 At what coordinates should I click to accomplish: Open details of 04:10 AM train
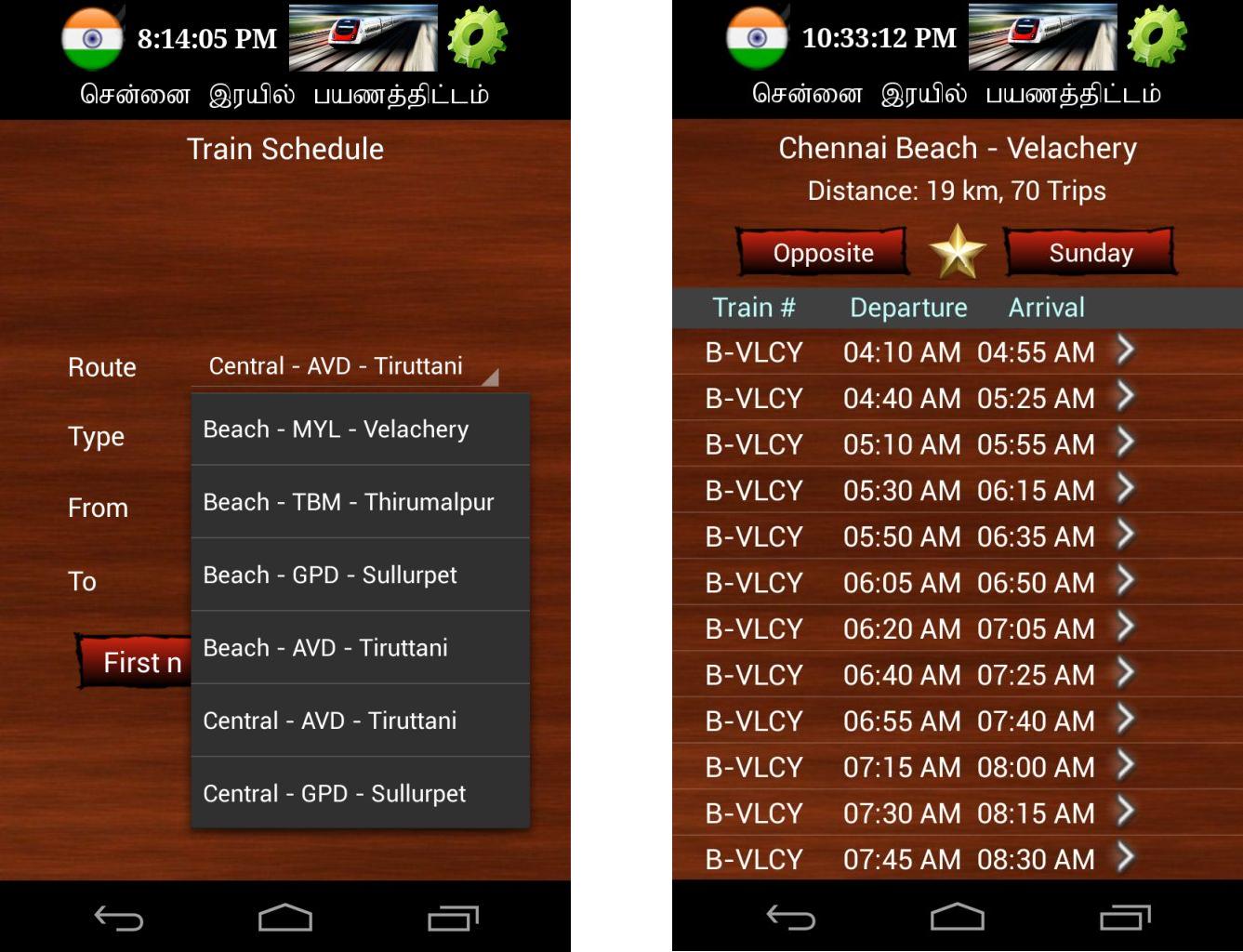pos(958,352)
